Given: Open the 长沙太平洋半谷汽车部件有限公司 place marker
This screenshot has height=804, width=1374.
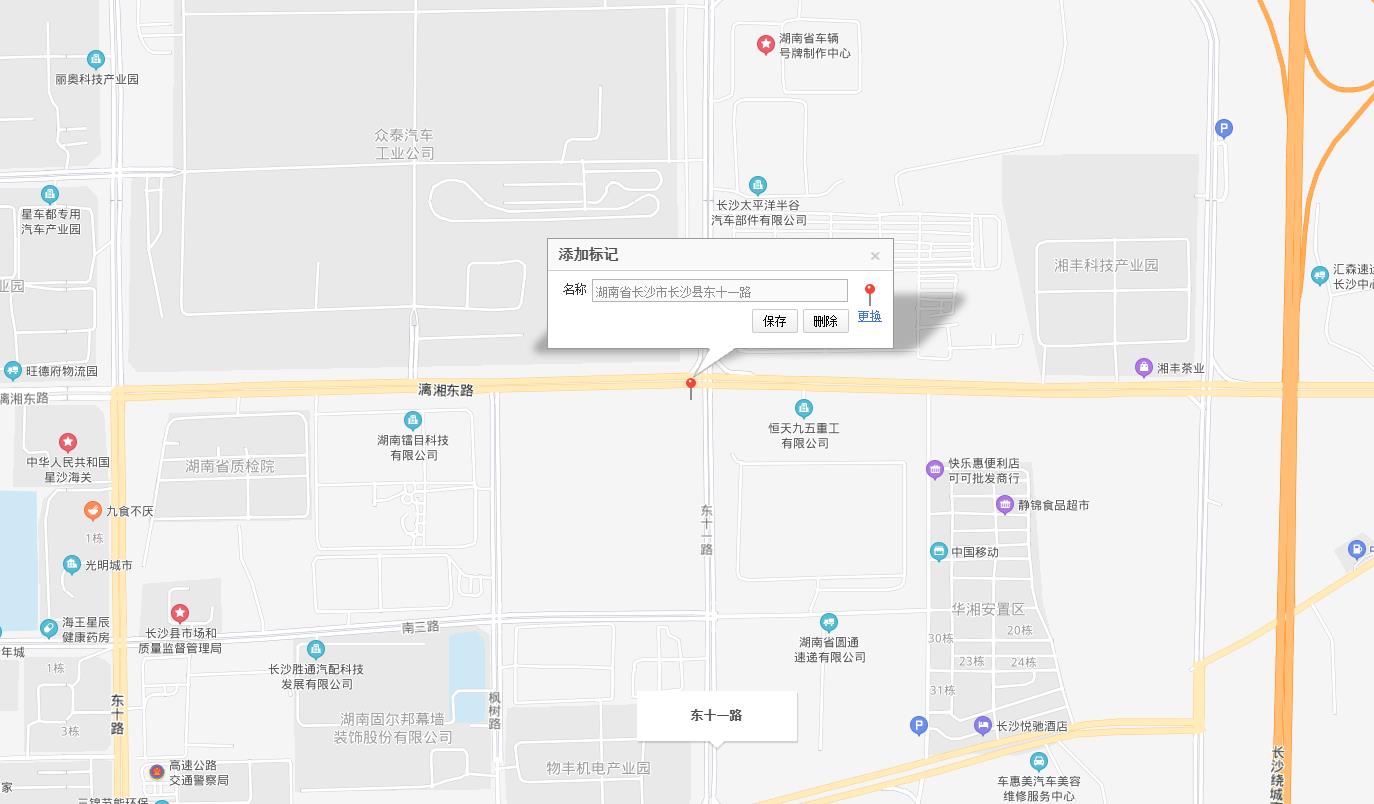Looking at the screenshot, I should tap(758, 185).
